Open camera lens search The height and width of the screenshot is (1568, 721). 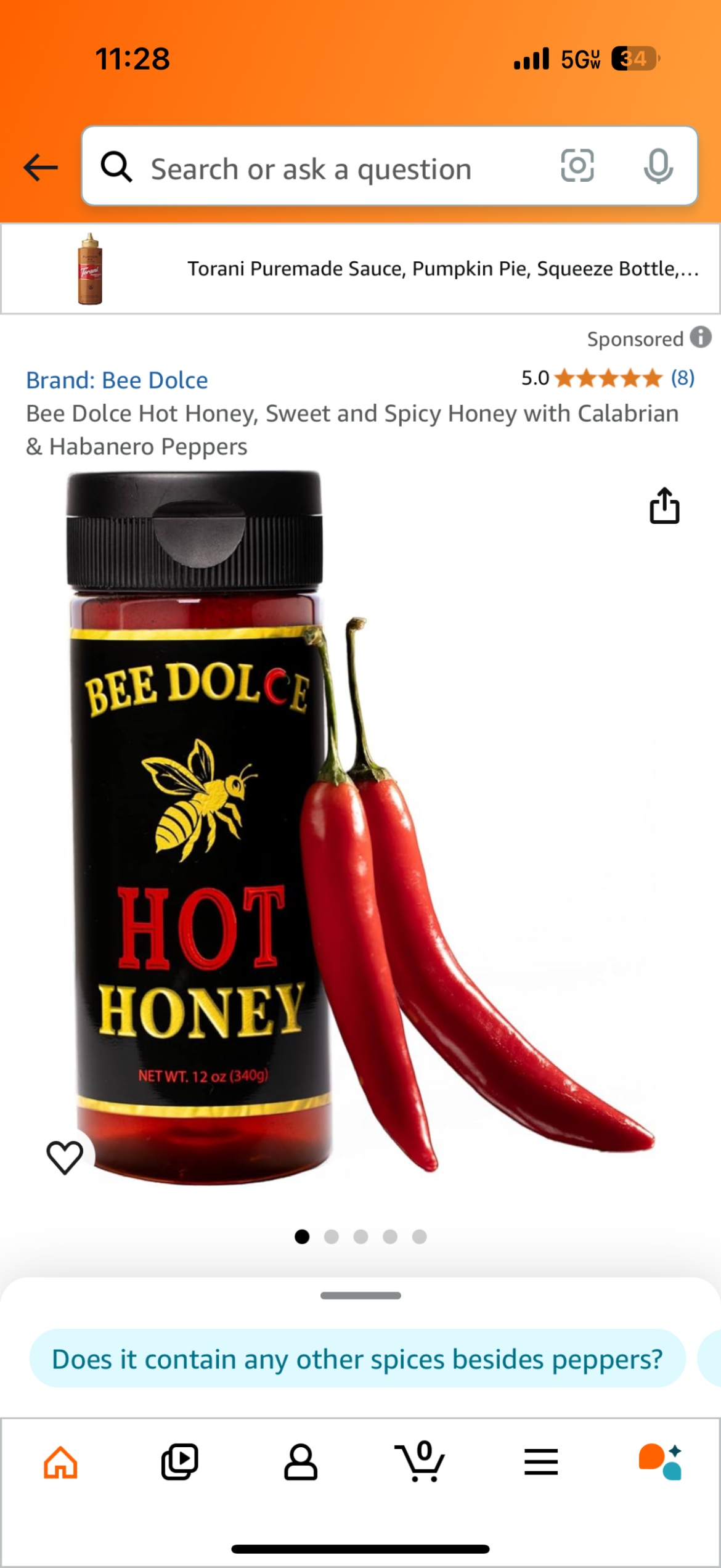[x=577, y=166]
